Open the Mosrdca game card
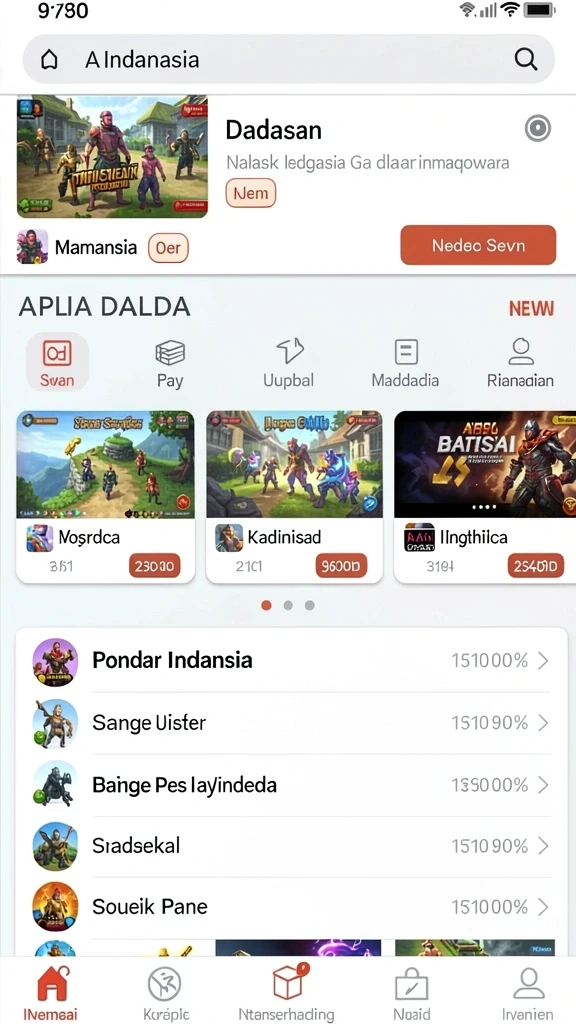The width and height of the screenshot is (576, 1024). (105, 496)
